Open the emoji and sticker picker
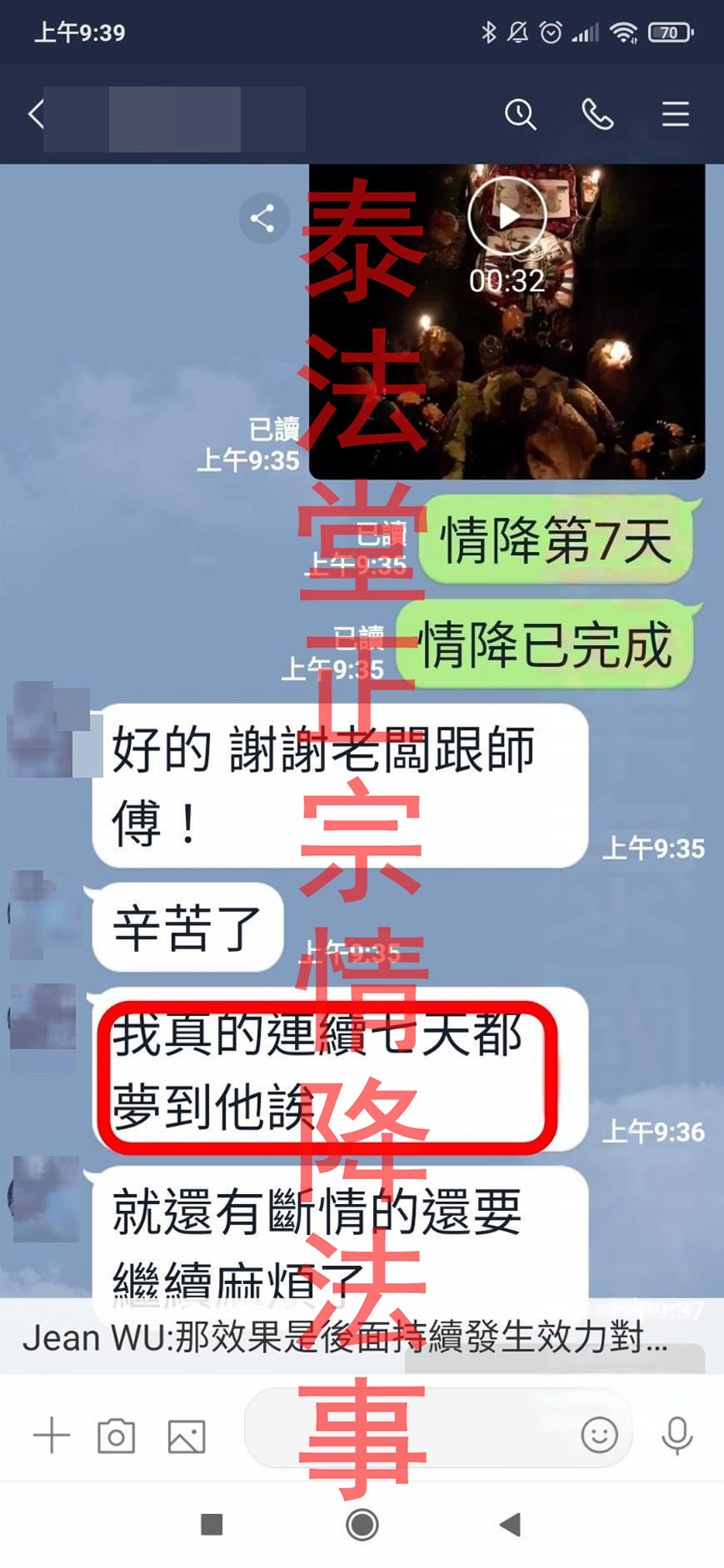The height and width of the screenshot is (1568, 724). coord(599,1435)
